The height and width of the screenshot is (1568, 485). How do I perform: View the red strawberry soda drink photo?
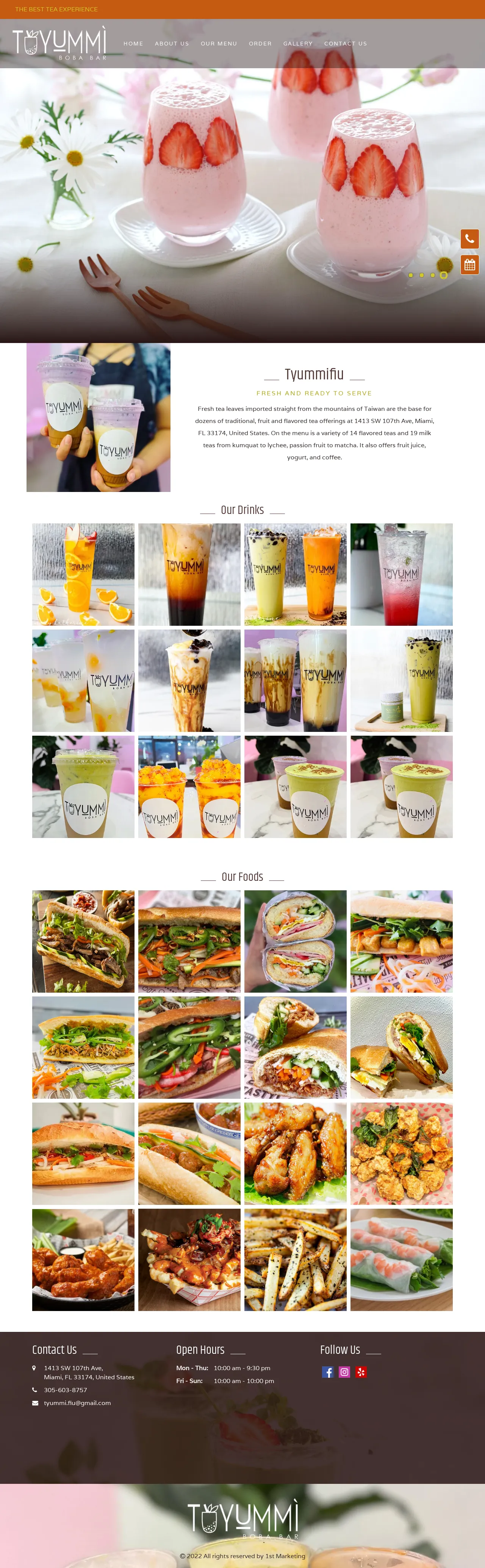[401, 574]
